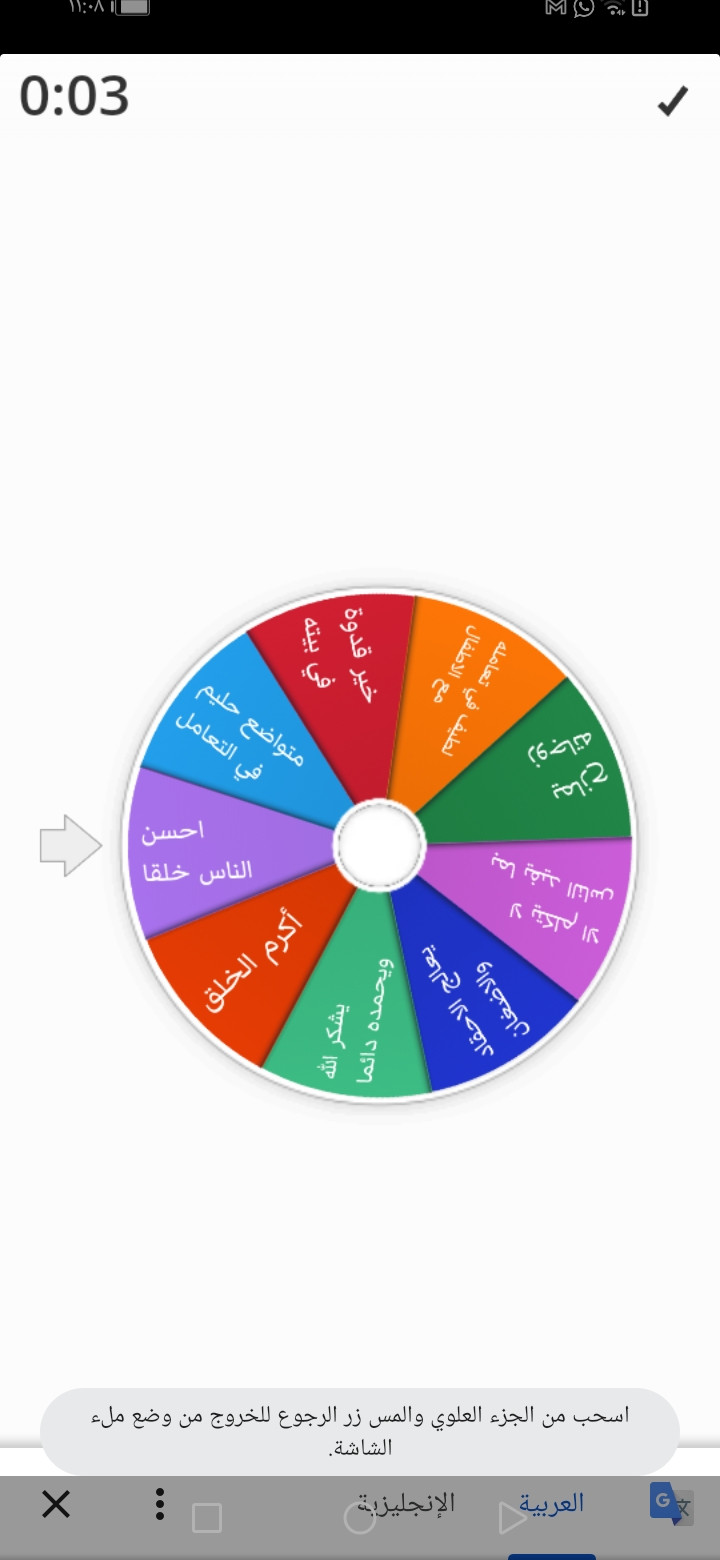
Task: Switch the translation to الإنجليزية
Action: click(x=406, y=1503)
